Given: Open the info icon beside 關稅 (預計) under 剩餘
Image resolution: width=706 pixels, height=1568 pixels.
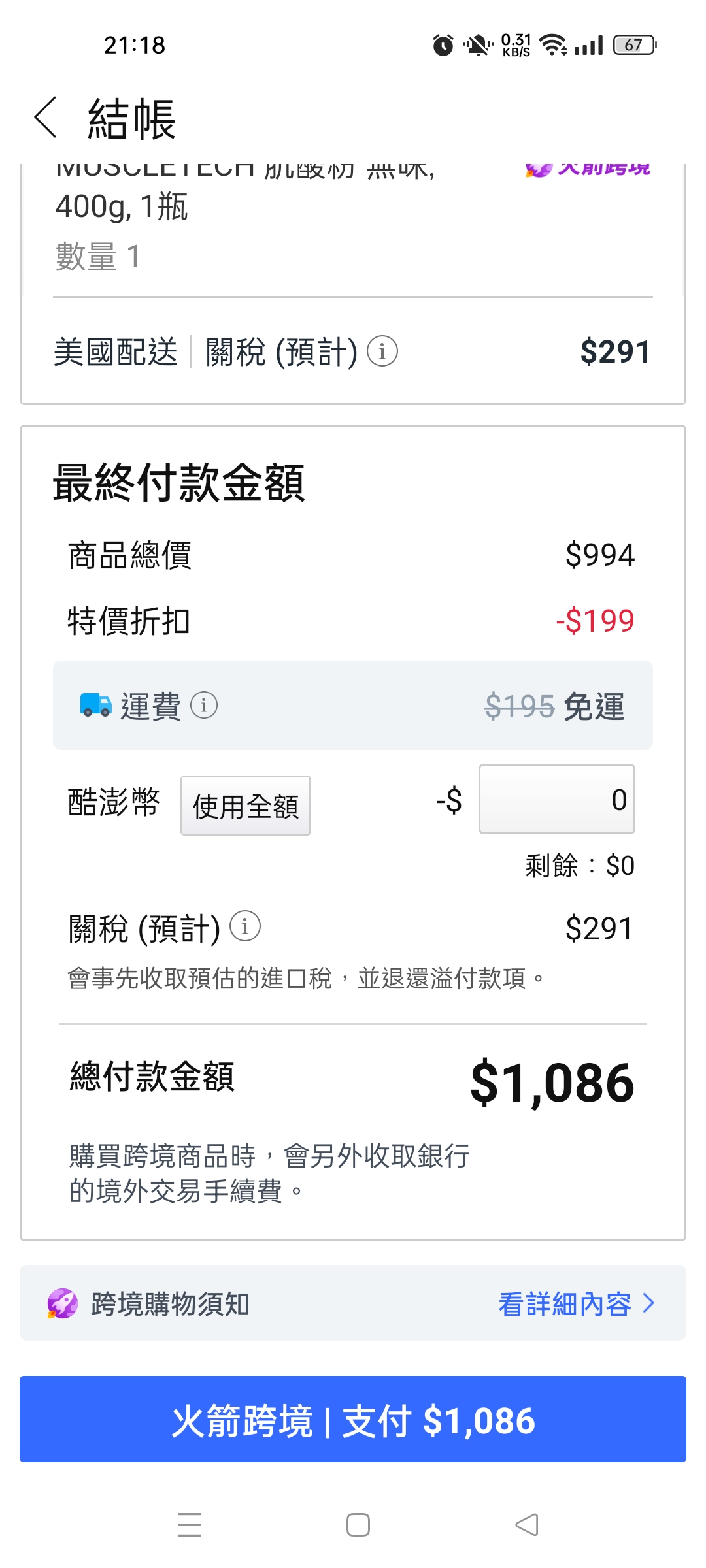Looking at the screenshot, I should point(245,926).
